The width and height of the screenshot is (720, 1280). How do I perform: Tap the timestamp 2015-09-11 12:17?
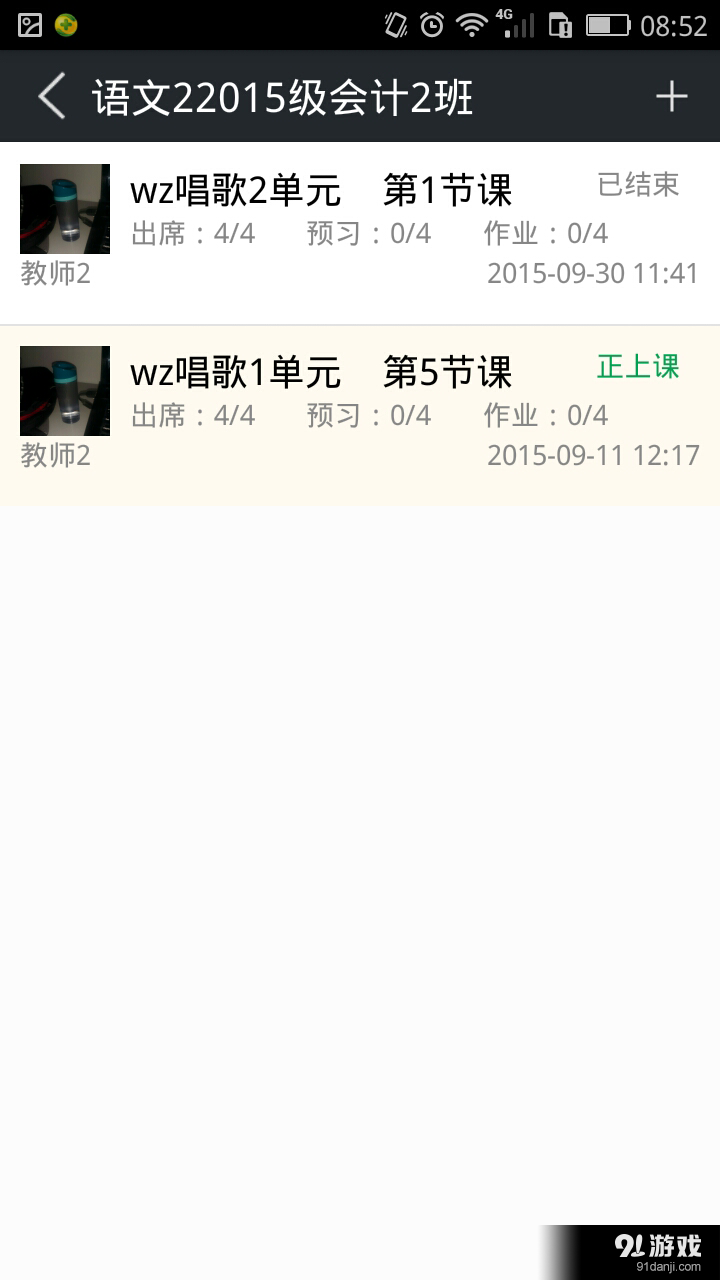(592, 455)
